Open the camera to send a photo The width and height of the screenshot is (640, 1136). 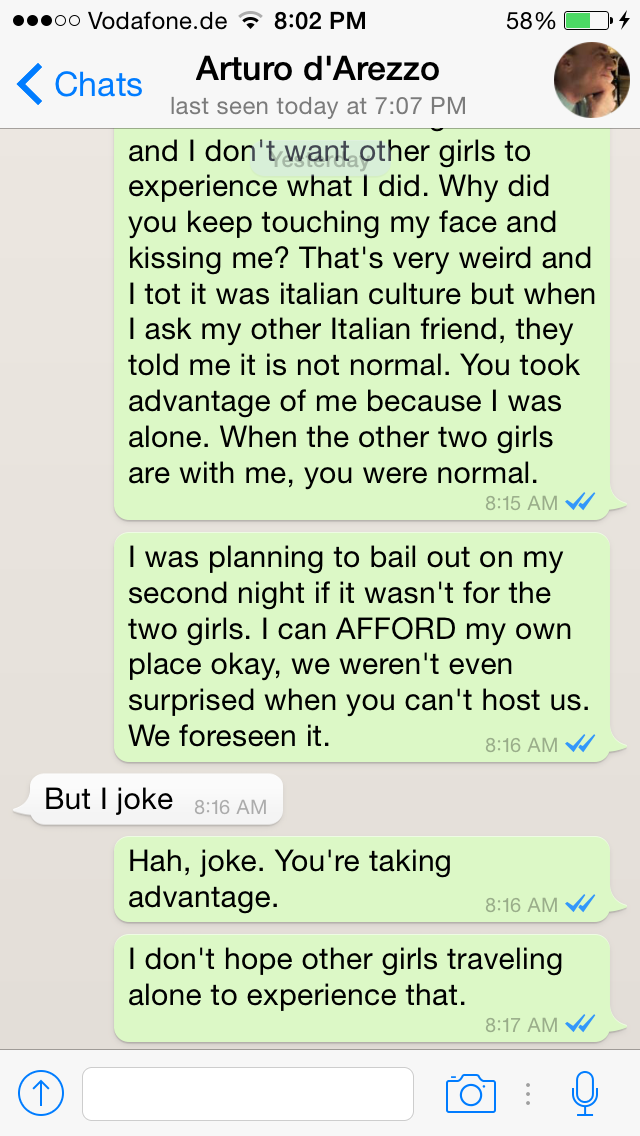pyautogui.click(x=470, y=1093)
